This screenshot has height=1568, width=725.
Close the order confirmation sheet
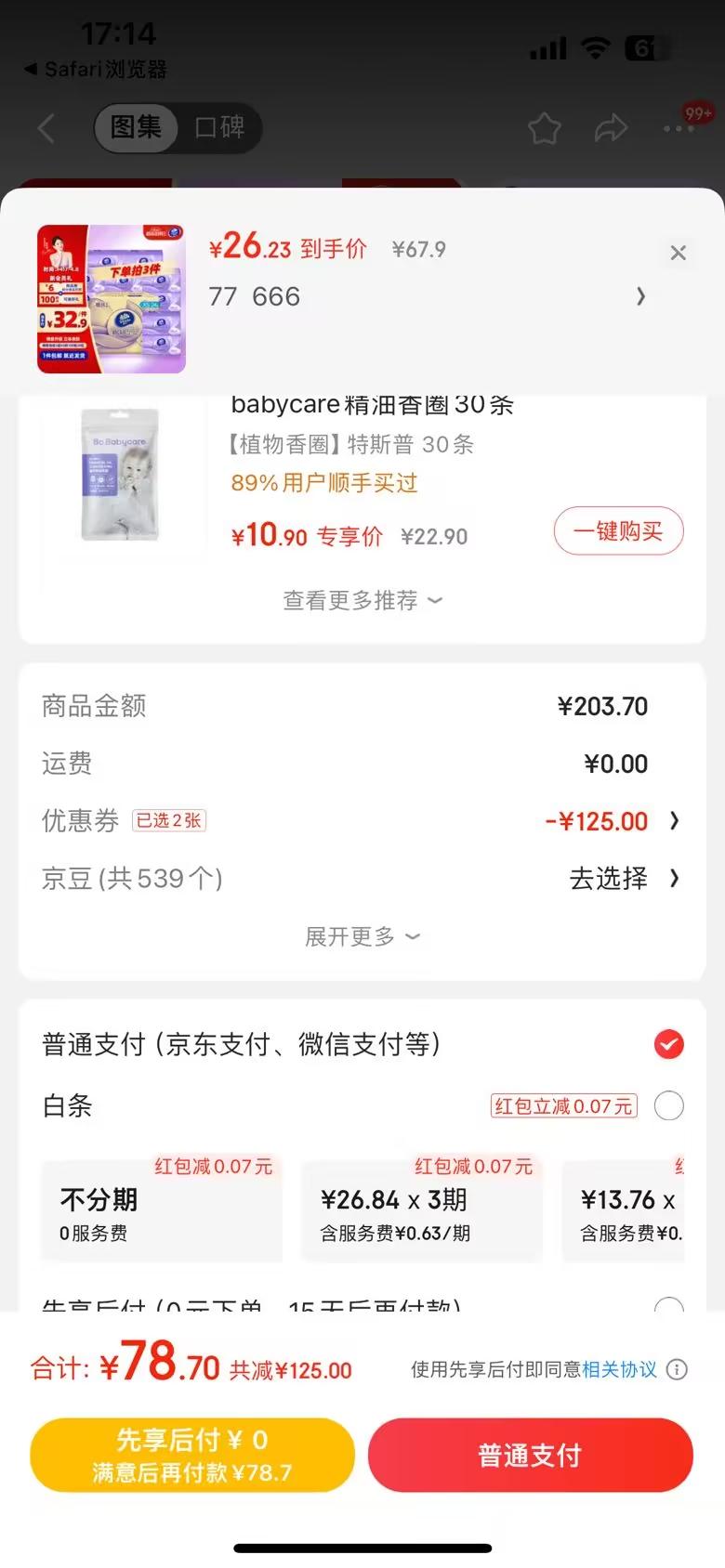click(x=678, y=253)
